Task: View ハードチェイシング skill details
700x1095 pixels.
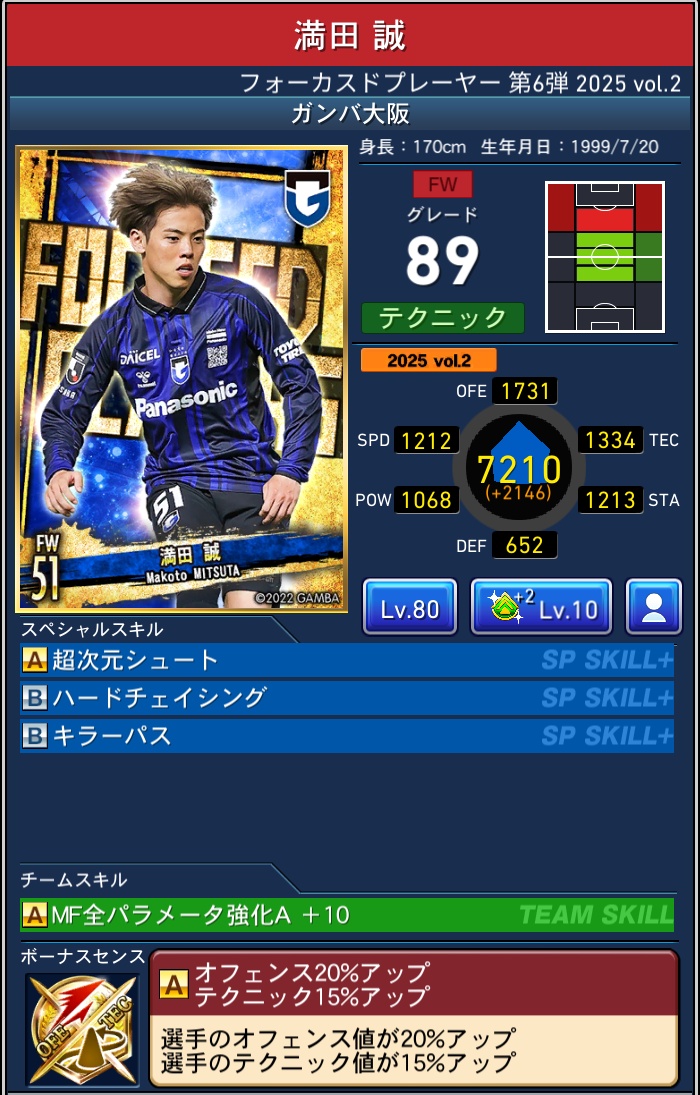Action: 346,698
